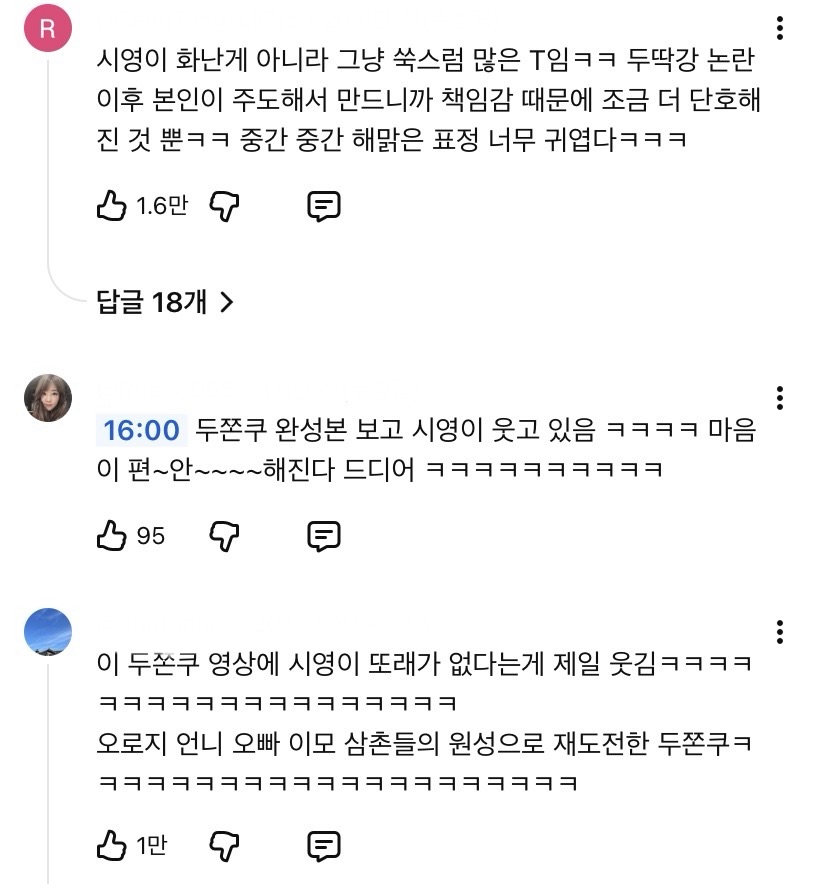Image resolution: width=828 pixels, height=884 pixels.
Task: Expand 답글 18개 replies
Action: click(x=165, y=301)
